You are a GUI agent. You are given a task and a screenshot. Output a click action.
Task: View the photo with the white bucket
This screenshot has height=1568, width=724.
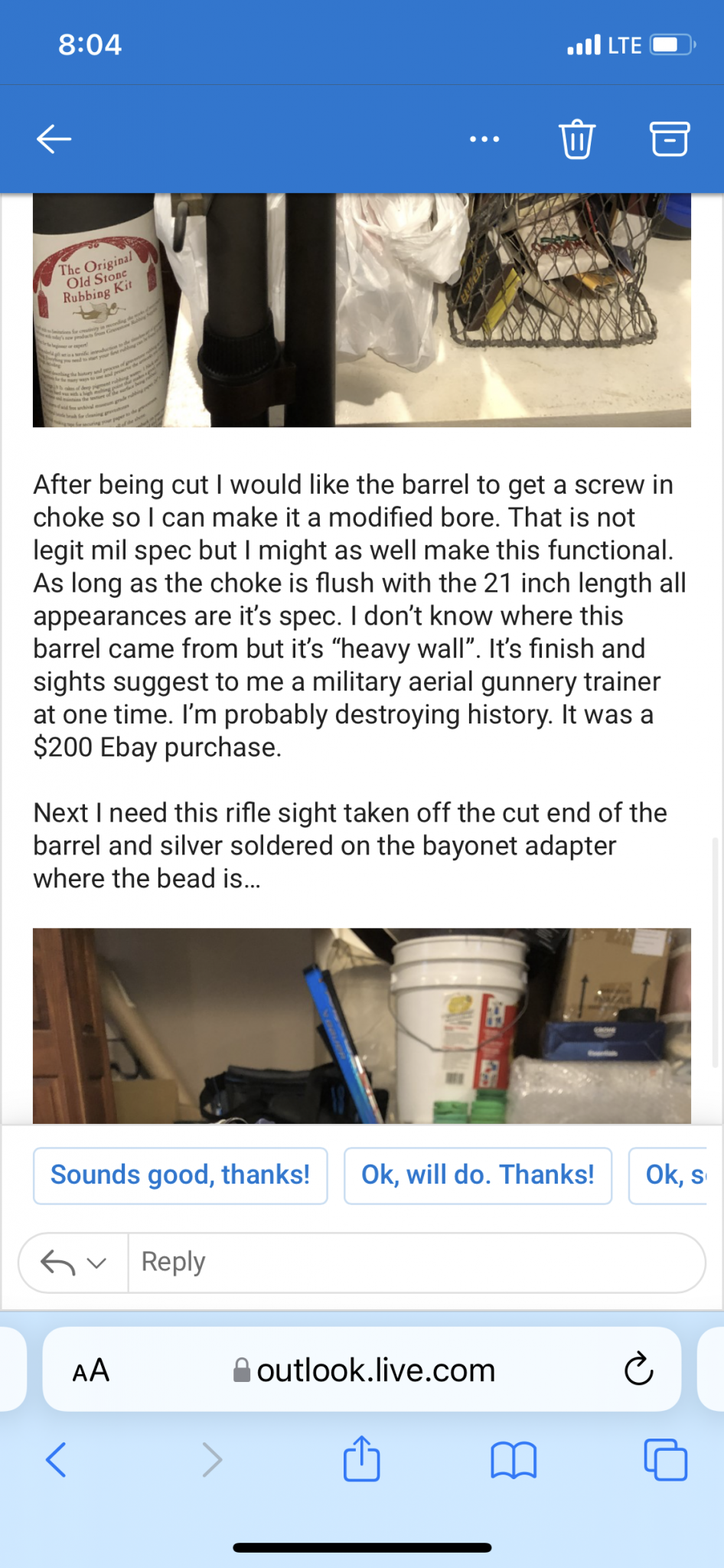coord(361,1026)
